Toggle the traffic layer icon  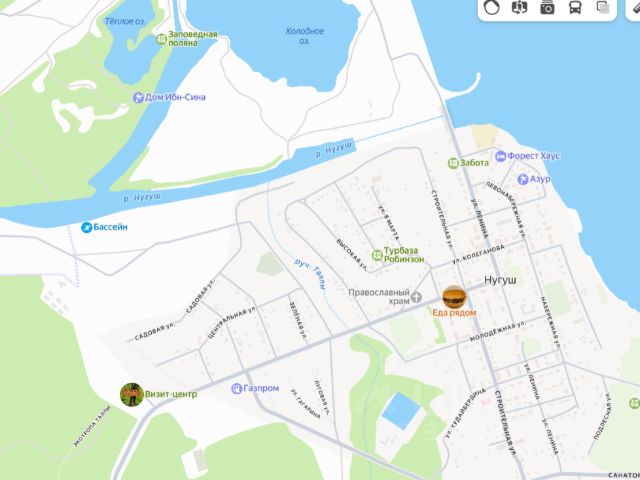click(491, 8)
